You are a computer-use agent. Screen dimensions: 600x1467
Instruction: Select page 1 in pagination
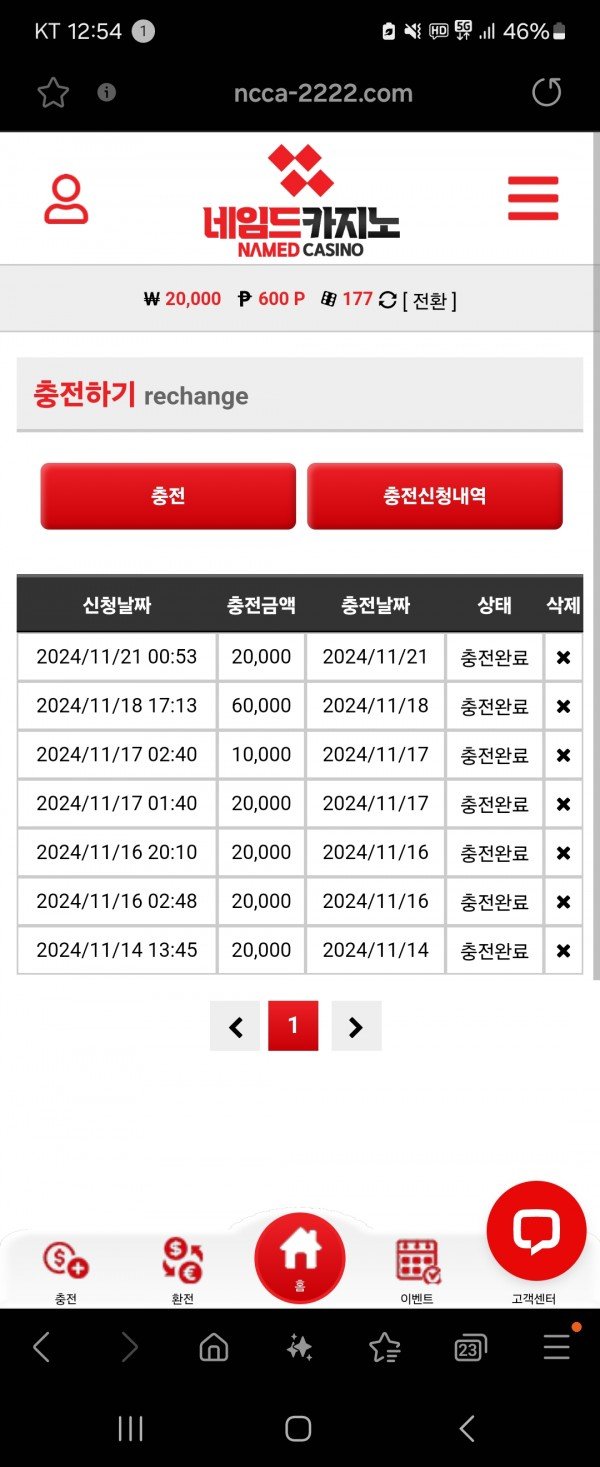tap(293, 1026)
